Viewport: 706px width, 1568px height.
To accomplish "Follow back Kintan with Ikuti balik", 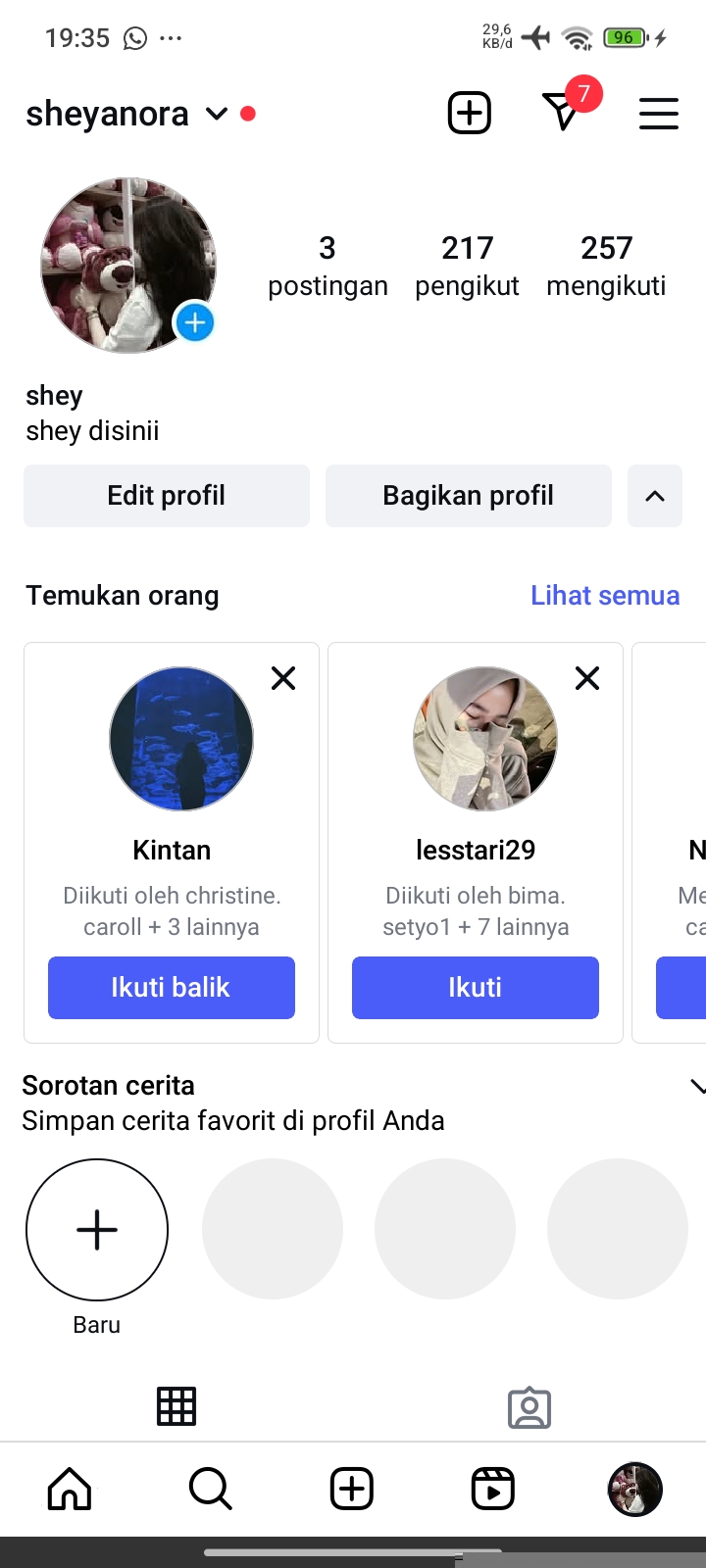I will 172,988.
